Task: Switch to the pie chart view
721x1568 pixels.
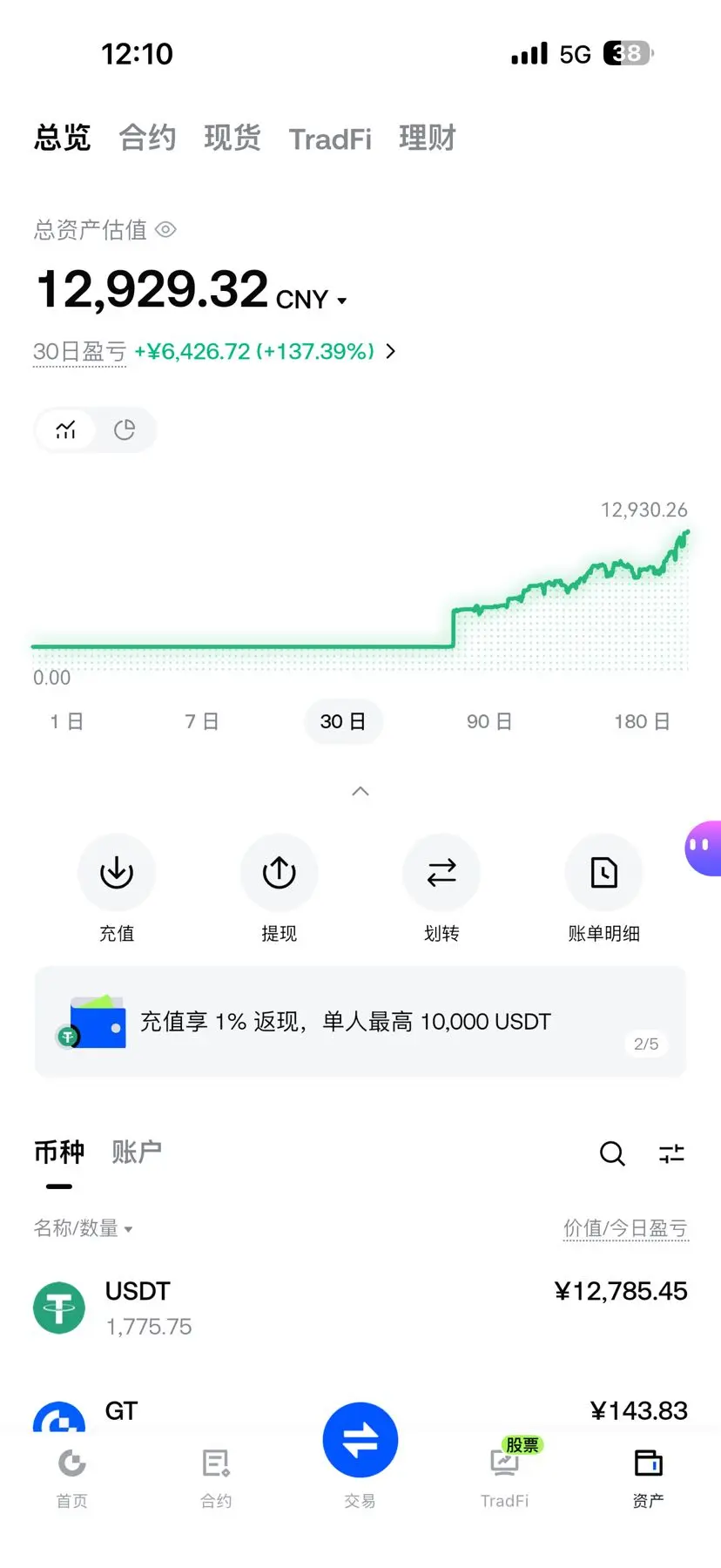Action: pyautogui.click(x=125, y=429)
